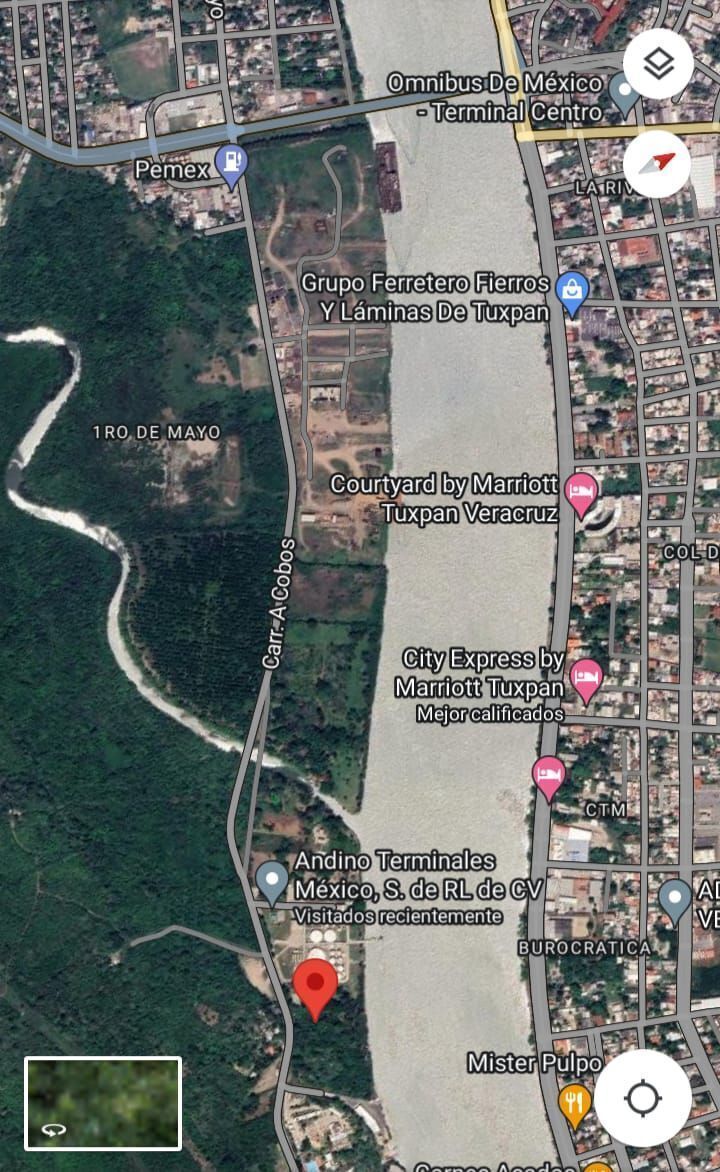Tap the unlabeled hotel pin near CTM
Screen dimensions: 720x1172
[x=548, y=779]
